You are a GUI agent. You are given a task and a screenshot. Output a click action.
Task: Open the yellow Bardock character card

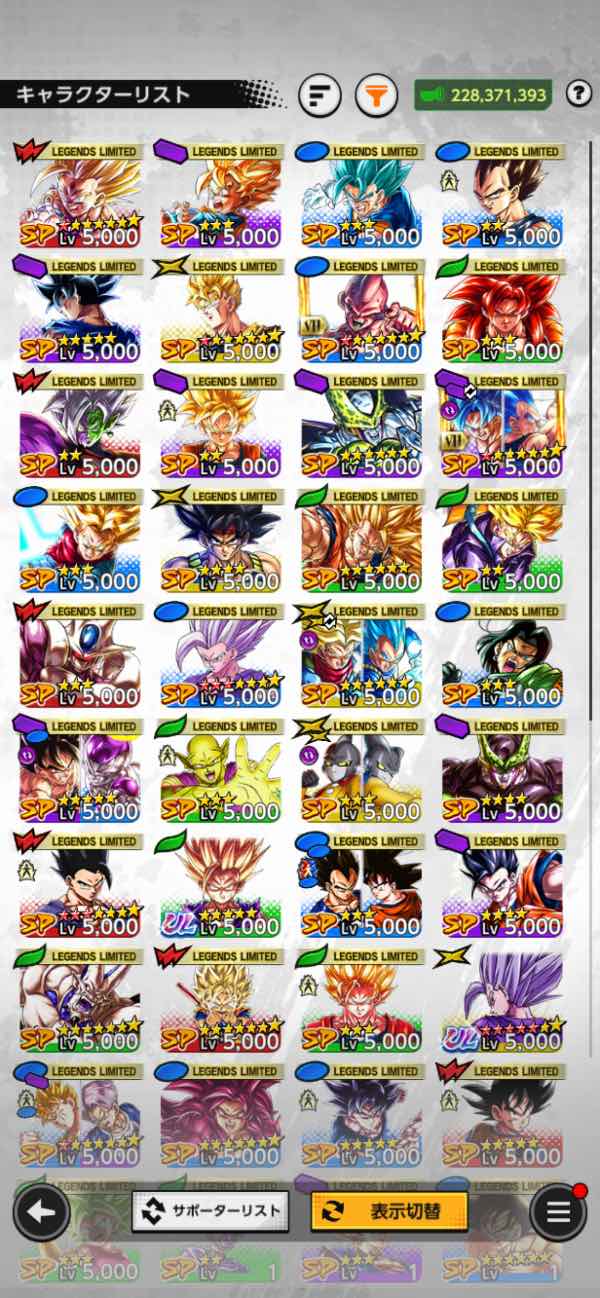pos(220,542)
